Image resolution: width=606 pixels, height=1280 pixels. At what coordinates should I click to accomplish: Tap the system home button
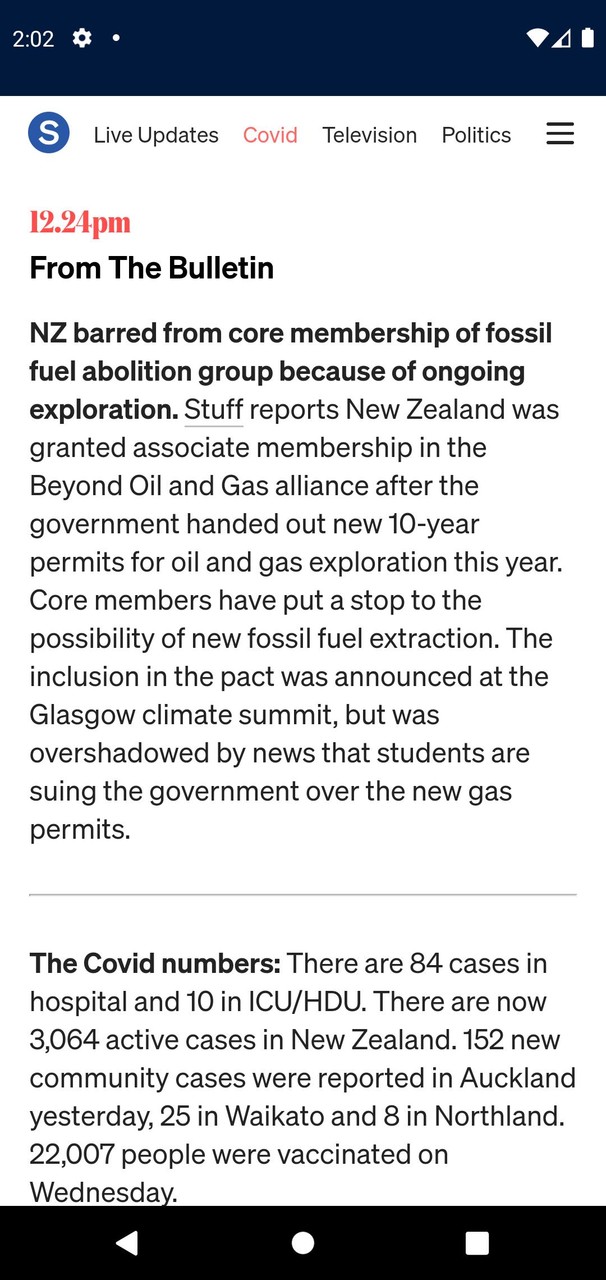302,1243
